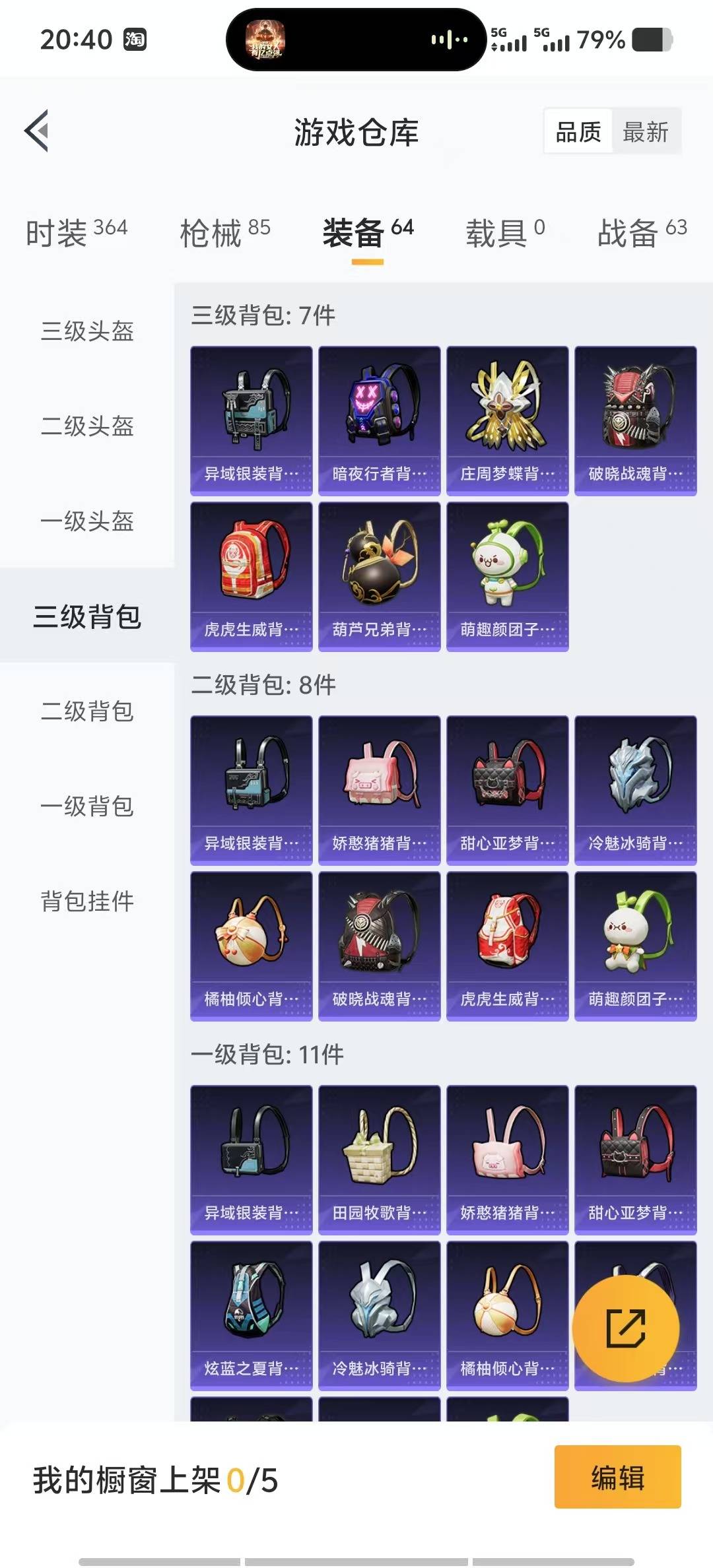713x1568 pixels.
Task: Select 二级头盔 in the sidebar
Action: (87, 426)
